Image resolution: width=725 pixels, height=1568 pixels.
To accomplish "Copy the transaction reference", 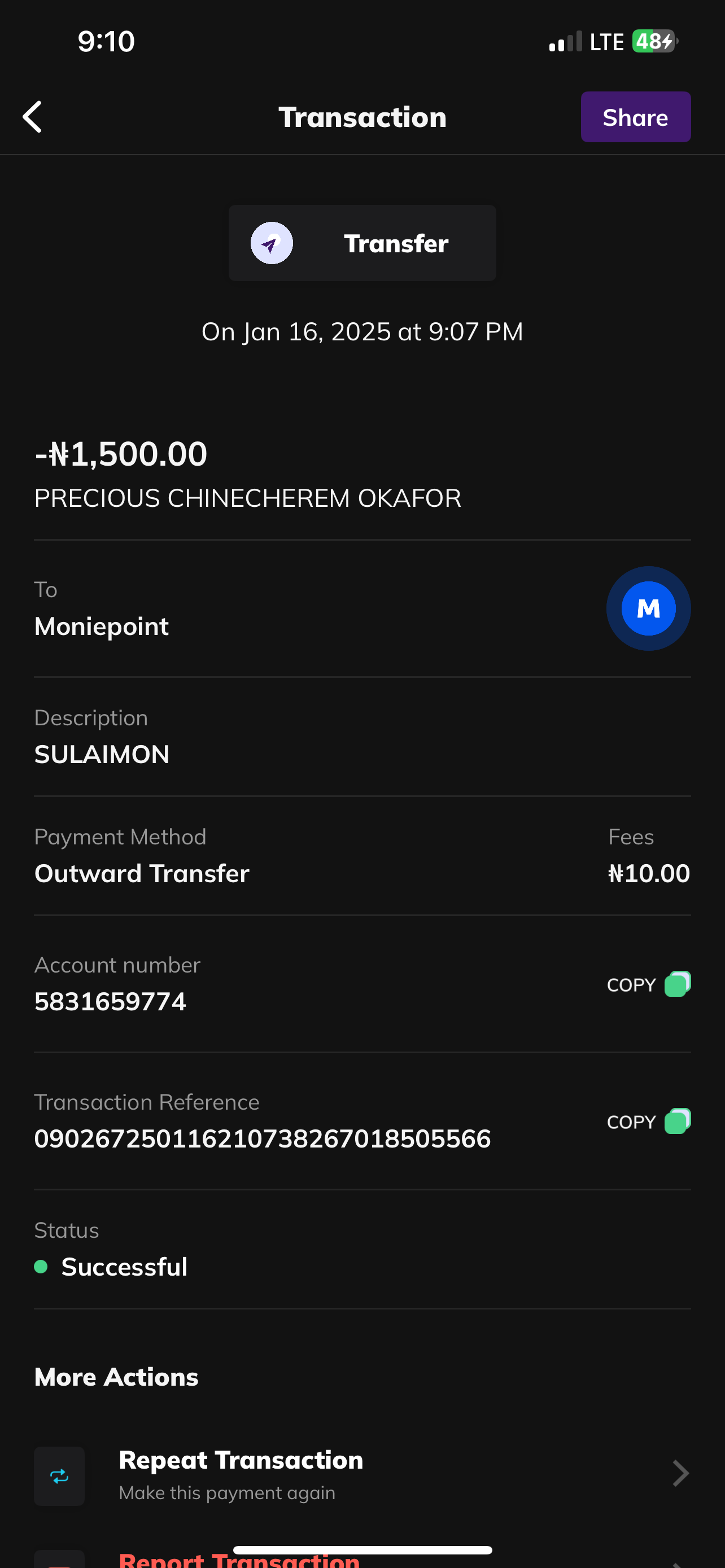I will tap(648, 1121).
